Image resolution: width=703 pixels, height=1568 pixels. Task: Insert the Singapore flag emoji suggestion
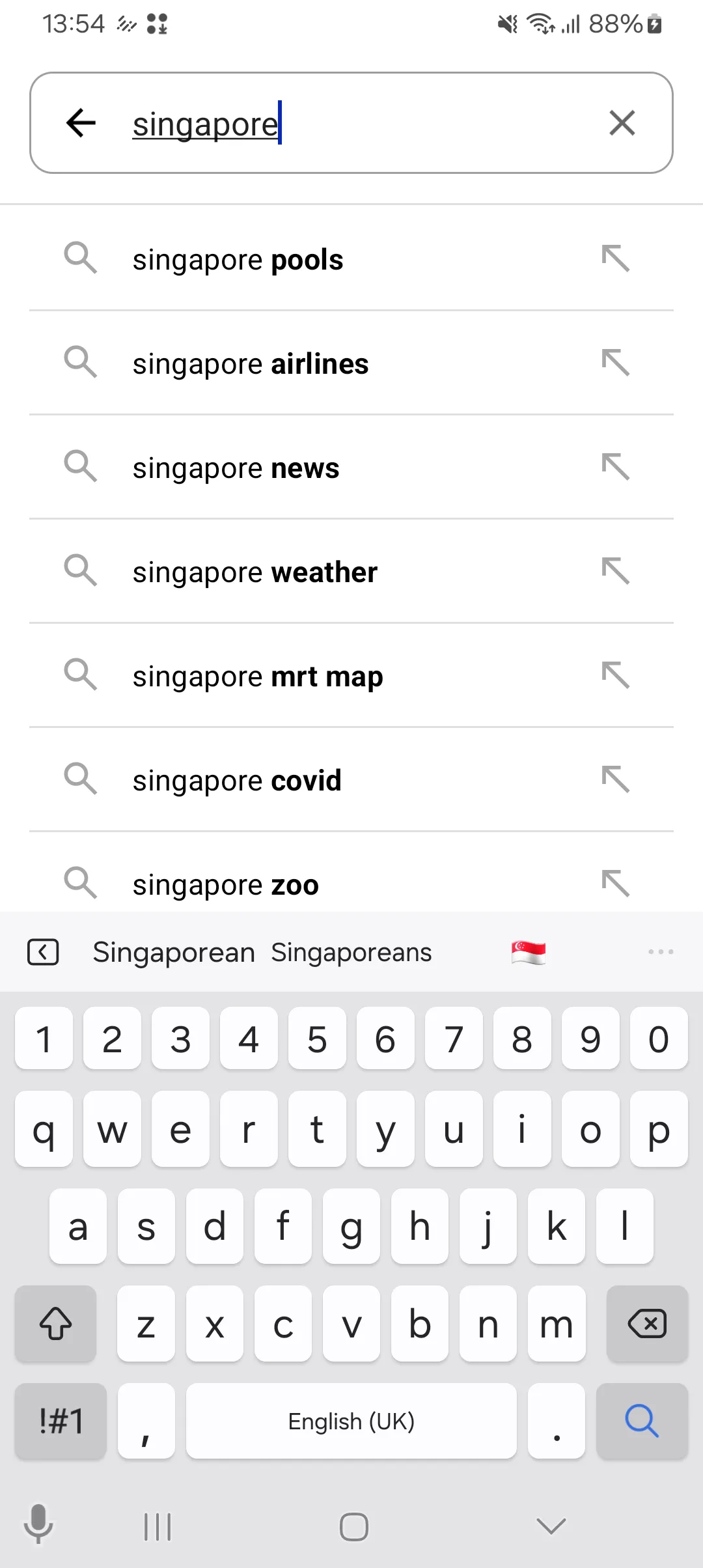coord(528,953)
